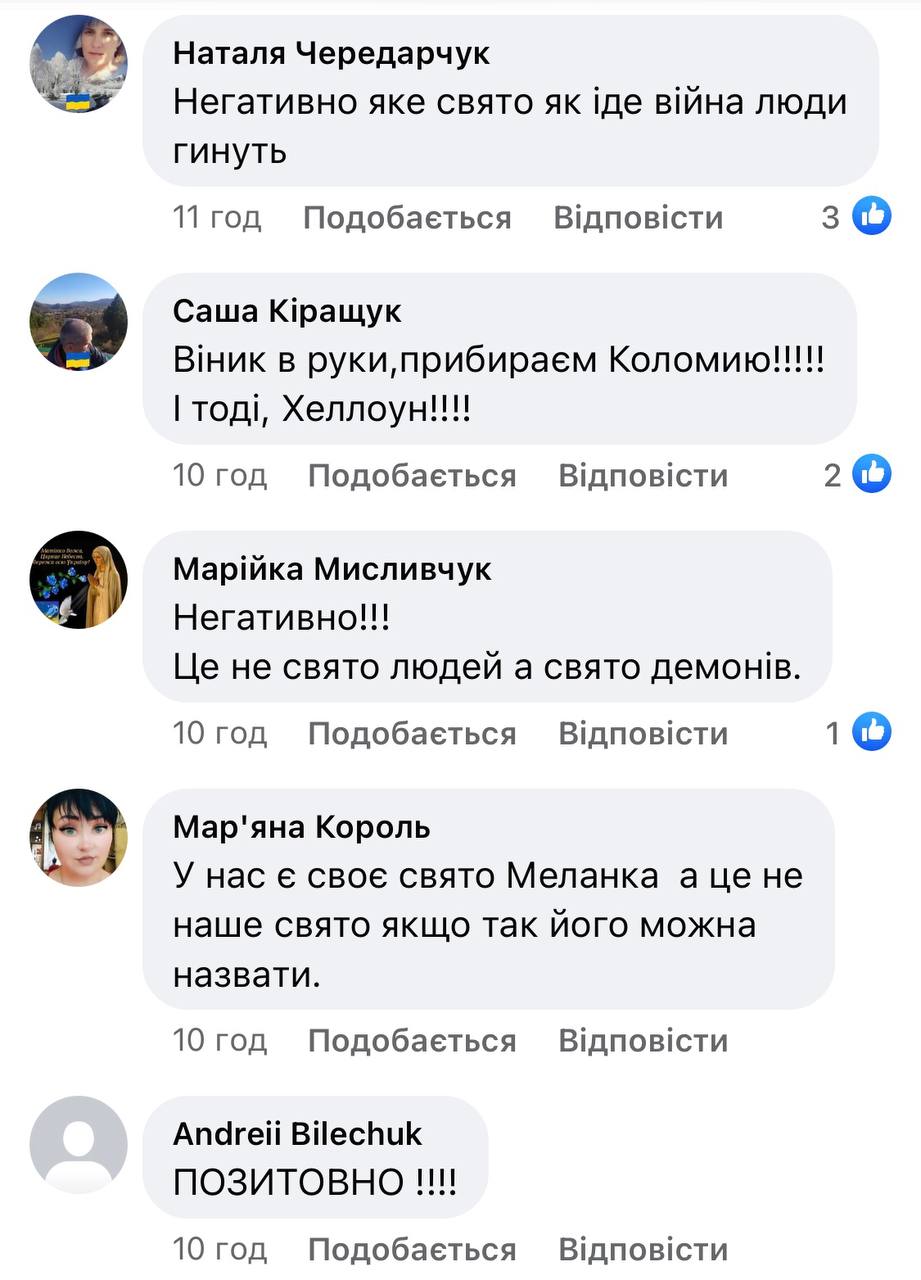Like Саша Кіращук's comment
The image size is (921, 1280).
click(x=411, y=476)
